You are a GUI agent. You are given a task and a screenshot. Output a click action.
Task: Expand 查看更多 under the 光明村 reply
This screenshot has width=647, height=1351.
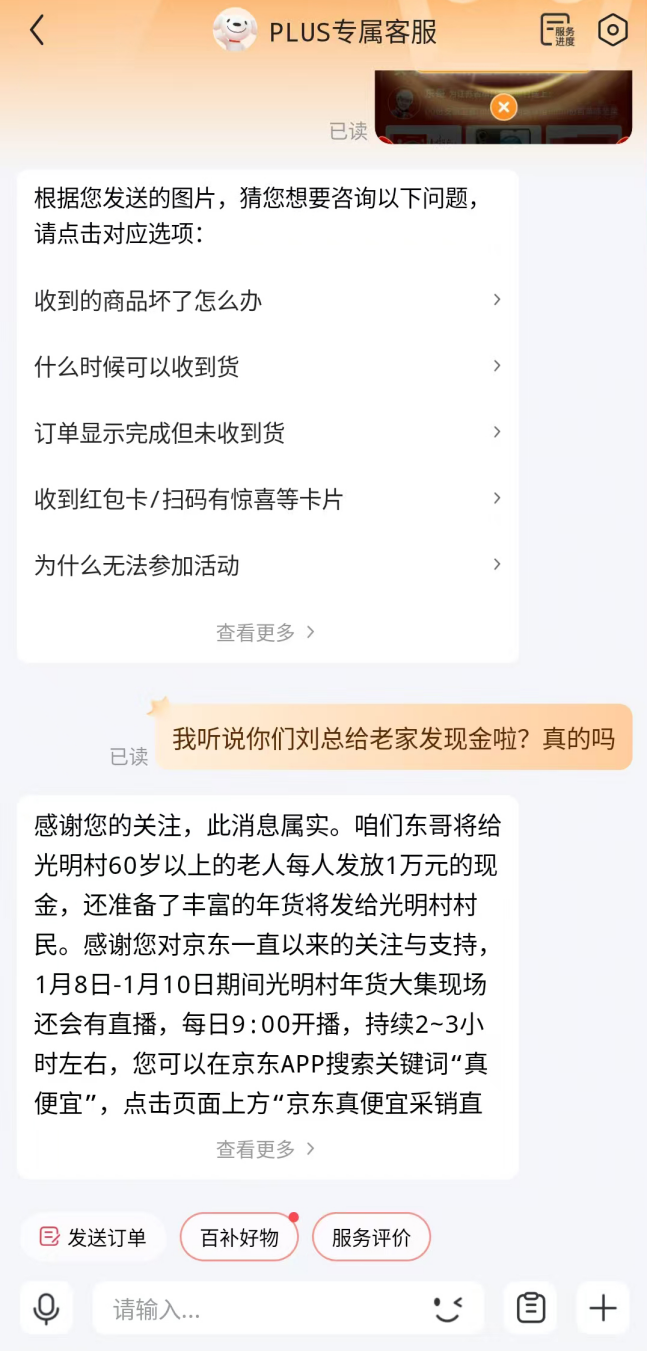(x=266, y=1149)
